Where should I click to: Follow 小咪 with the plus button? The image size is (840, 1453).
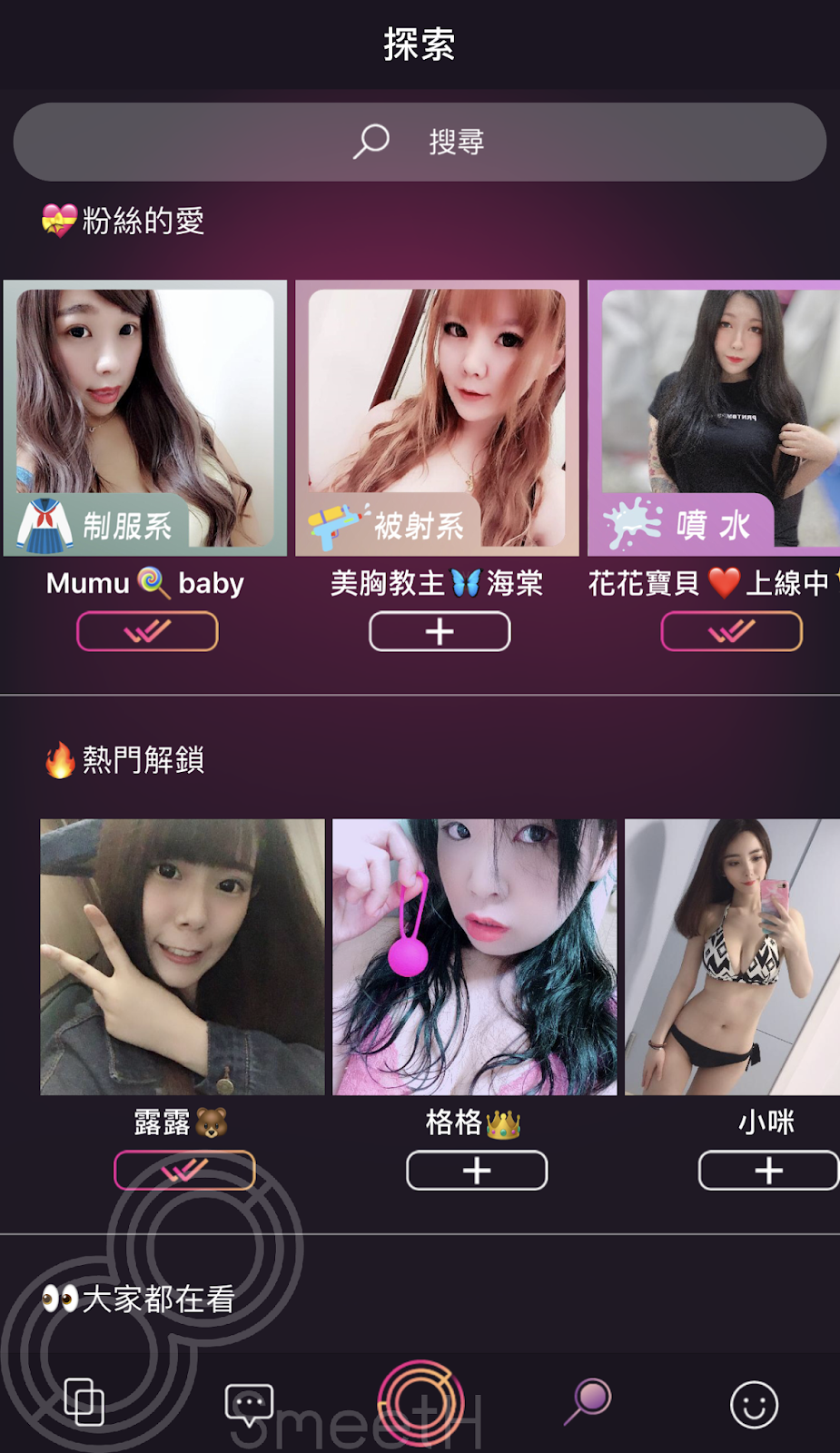pyautogui.click(x=768, y=1171)
